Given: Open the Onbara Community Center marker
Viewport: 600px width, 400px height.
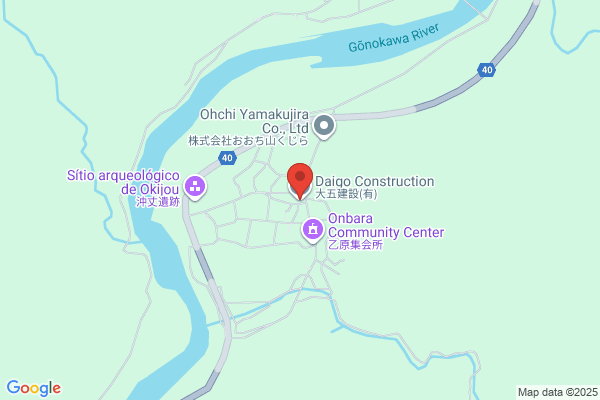Looking at the screenshot, I should pos(313,230).
